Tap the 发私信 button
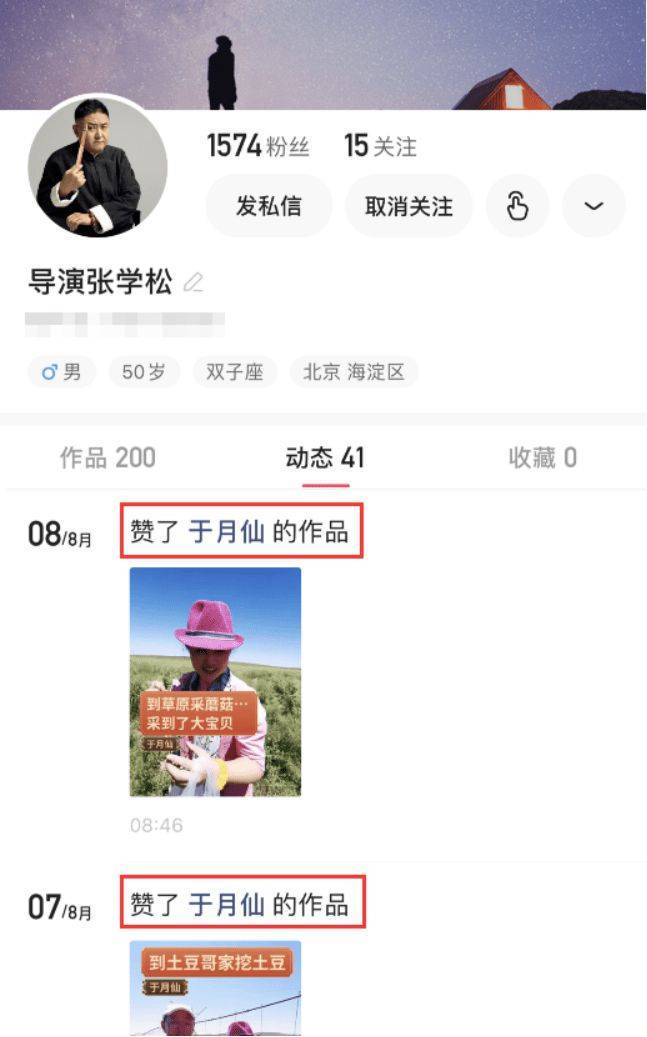The width and height of the screenshot is (647, 1037). click(x=268, y=207)
